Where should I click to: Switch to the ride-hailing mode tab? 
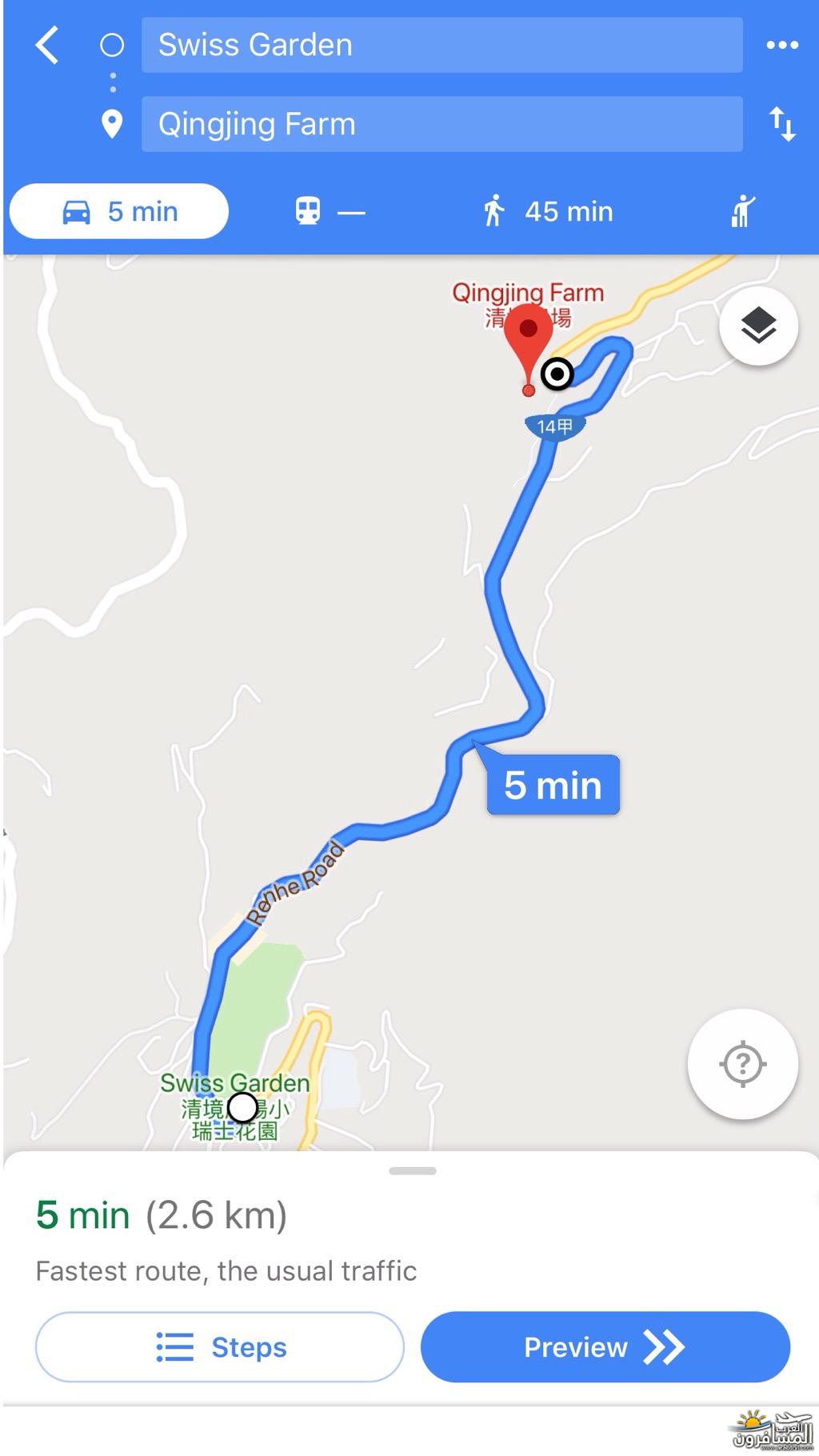[x=743, y=212]
